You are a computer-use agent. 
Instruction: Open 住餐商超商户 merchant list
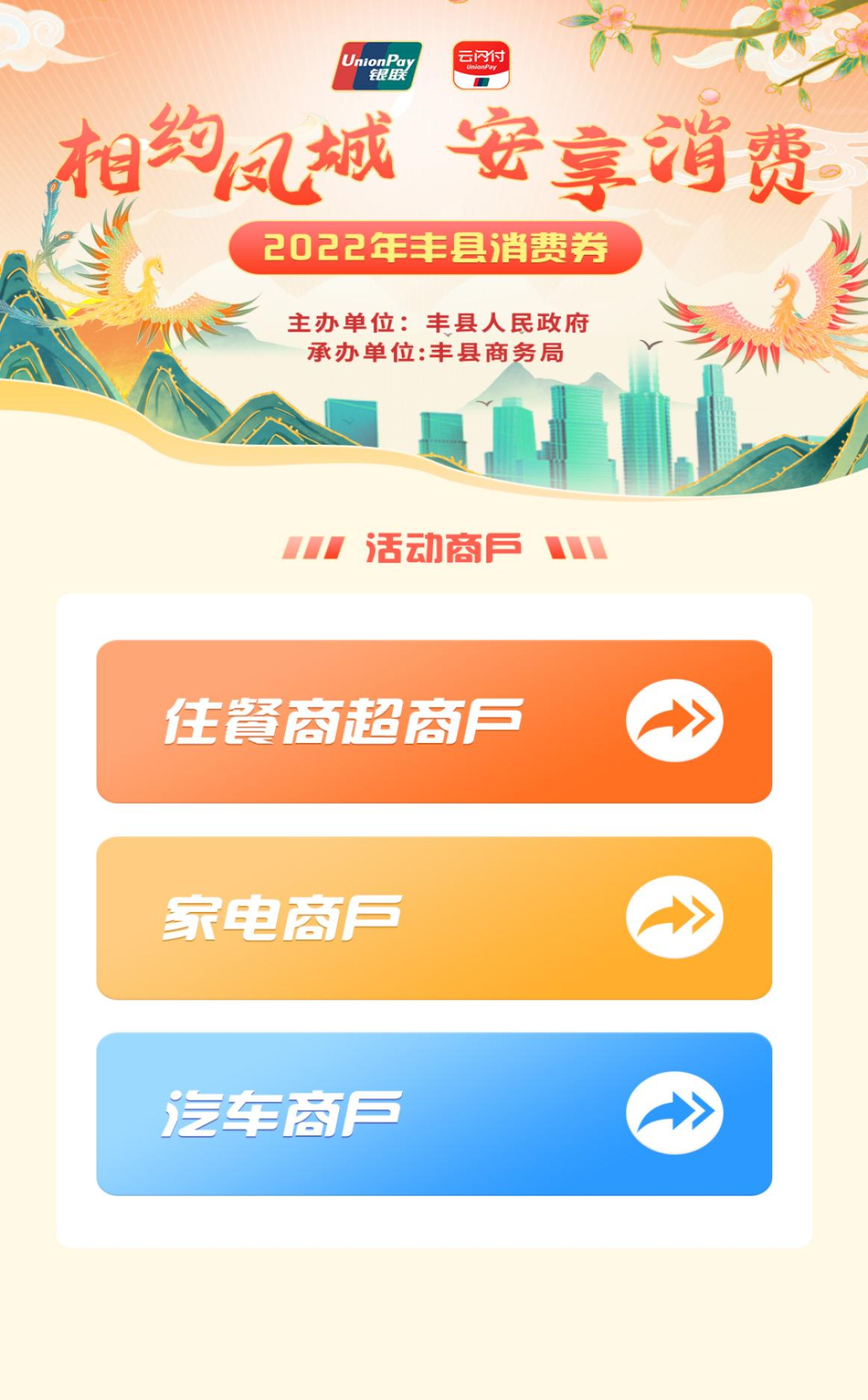[x=434, y=721]
